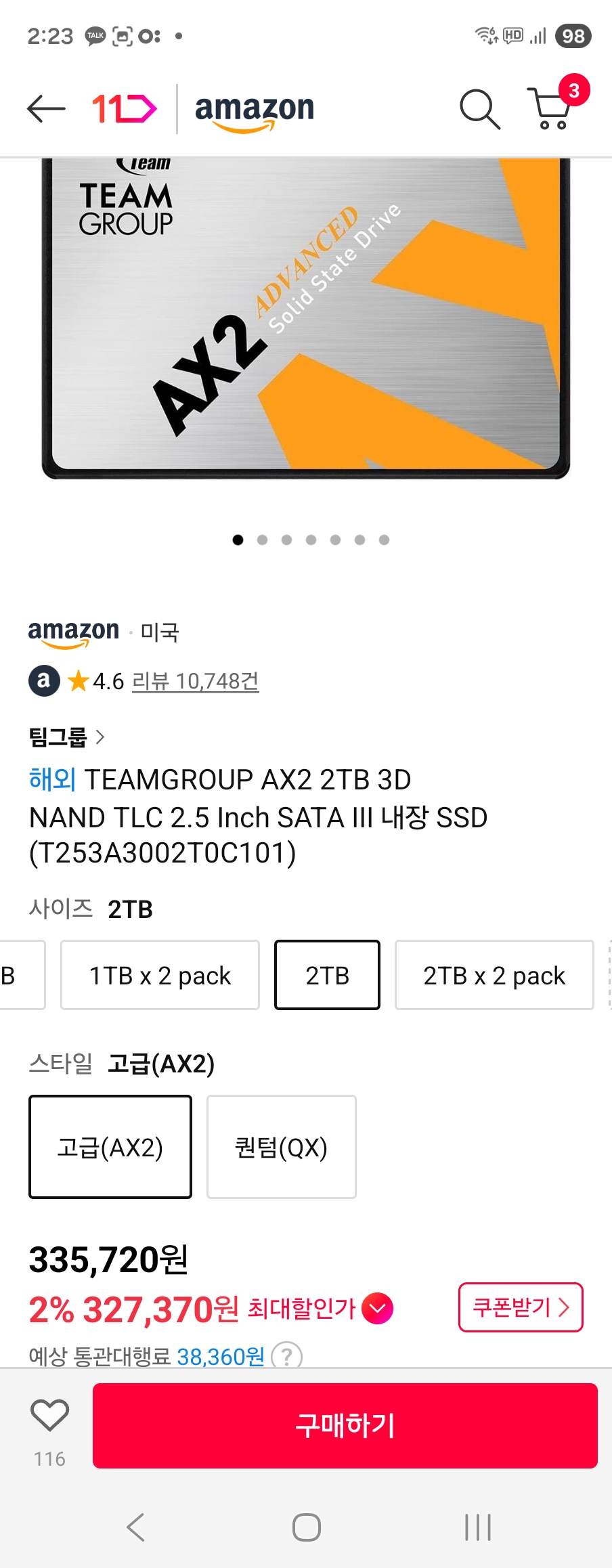
Task: Expand the 최대할인가 discount details
Action: 377,1308
